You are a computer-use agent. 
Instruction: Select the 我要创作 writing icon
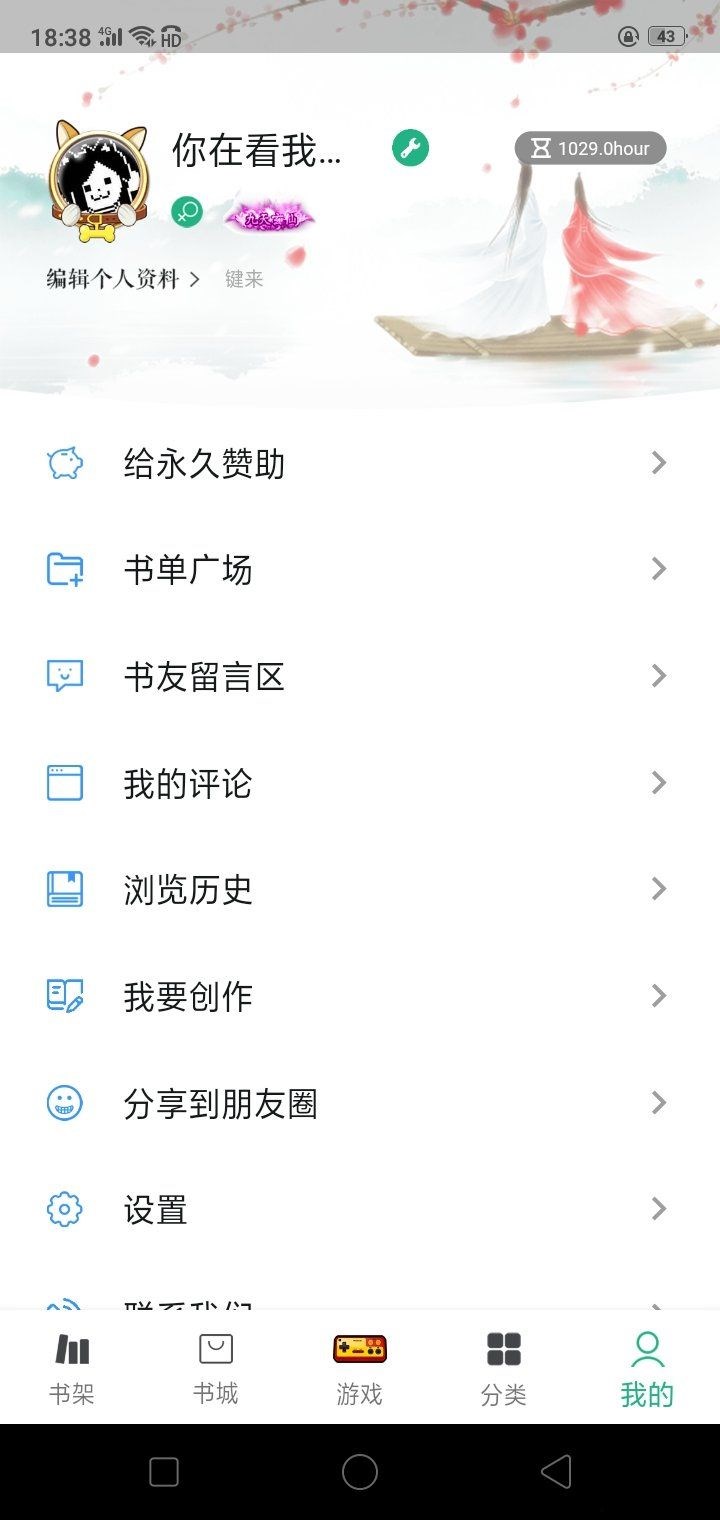click(63, 996)
